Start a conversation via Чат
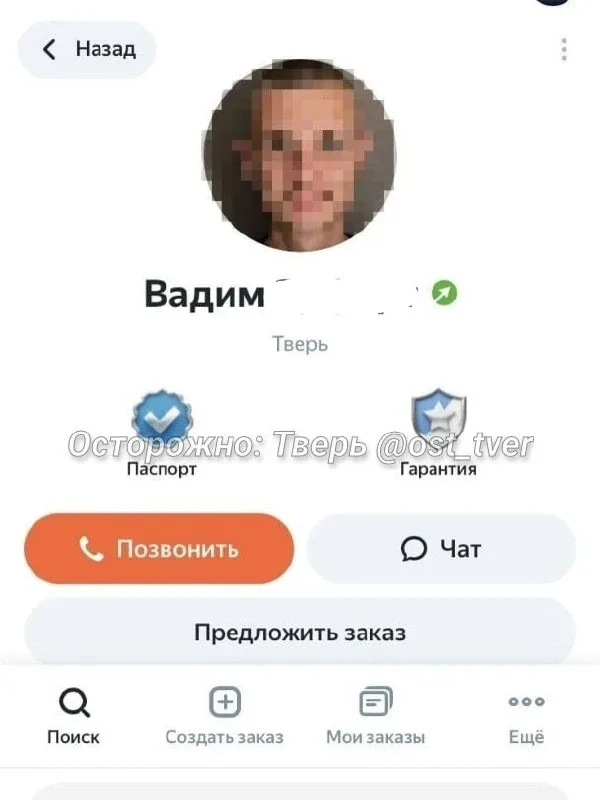This screenshot has width=600, height=800. [441, 549]
